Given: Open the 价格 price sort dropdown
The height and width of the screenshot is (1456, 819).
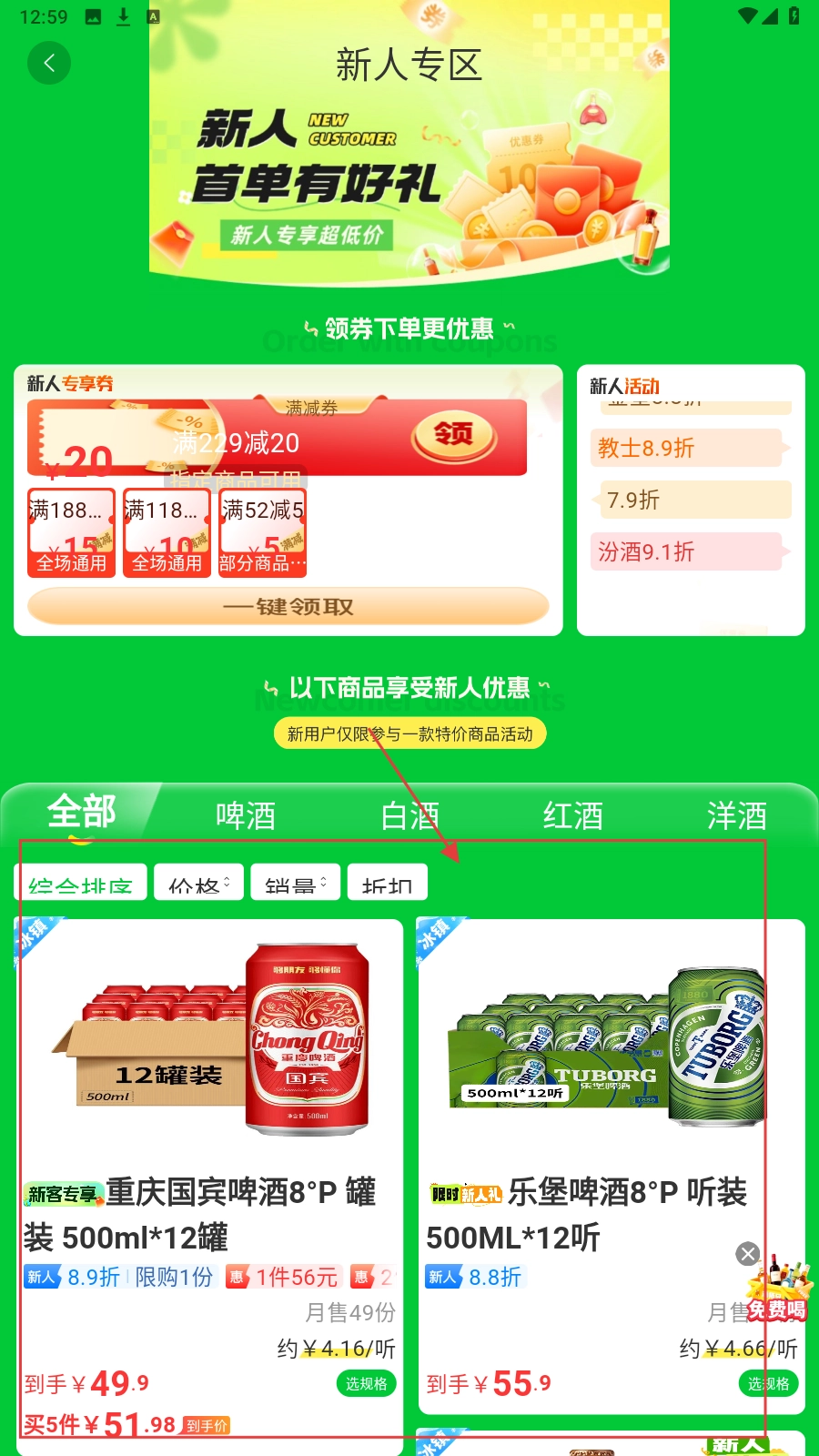Looking at the screenshot, I should click(198, 882).
